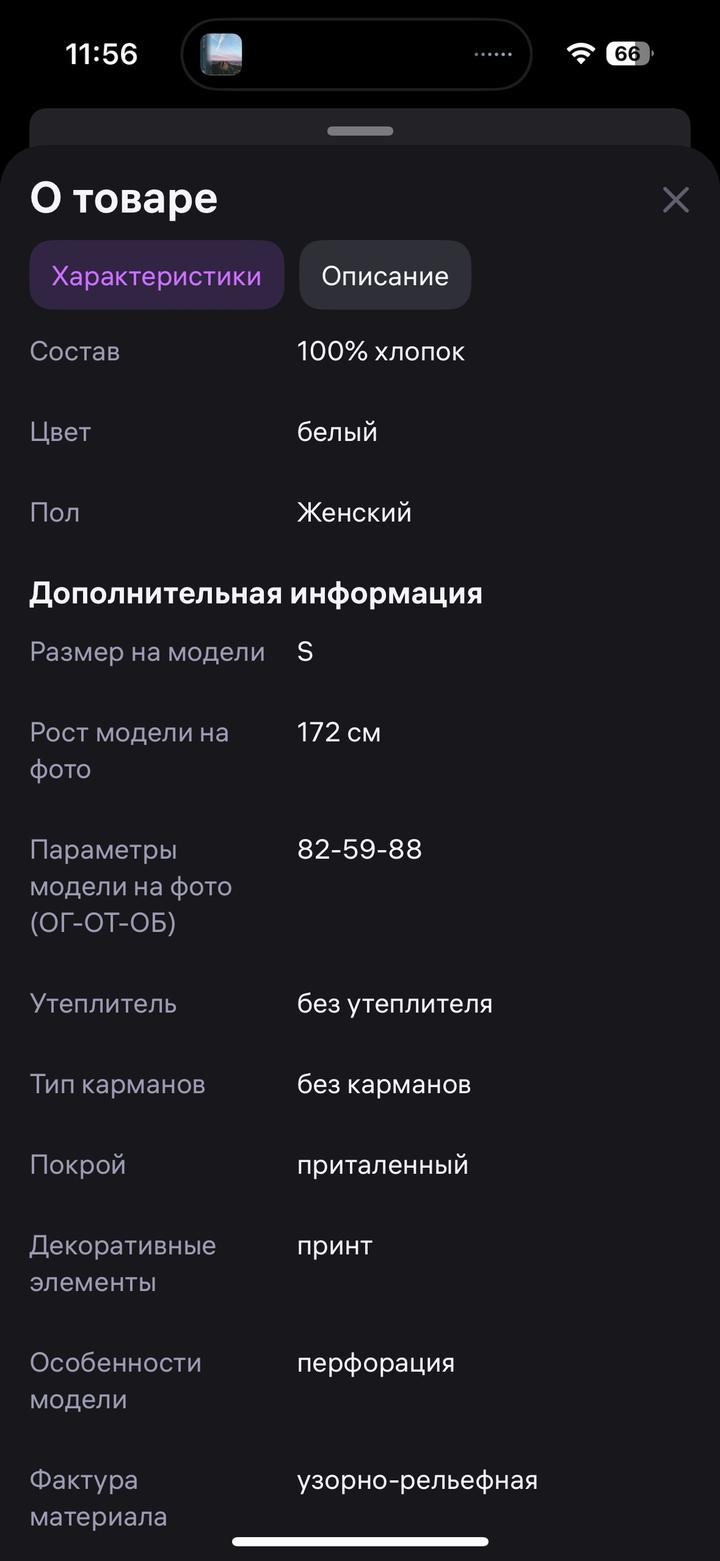Screen dimensions: 720x1561
Task: Tap the Дополнительная информация section header
Action: (256, 592)
